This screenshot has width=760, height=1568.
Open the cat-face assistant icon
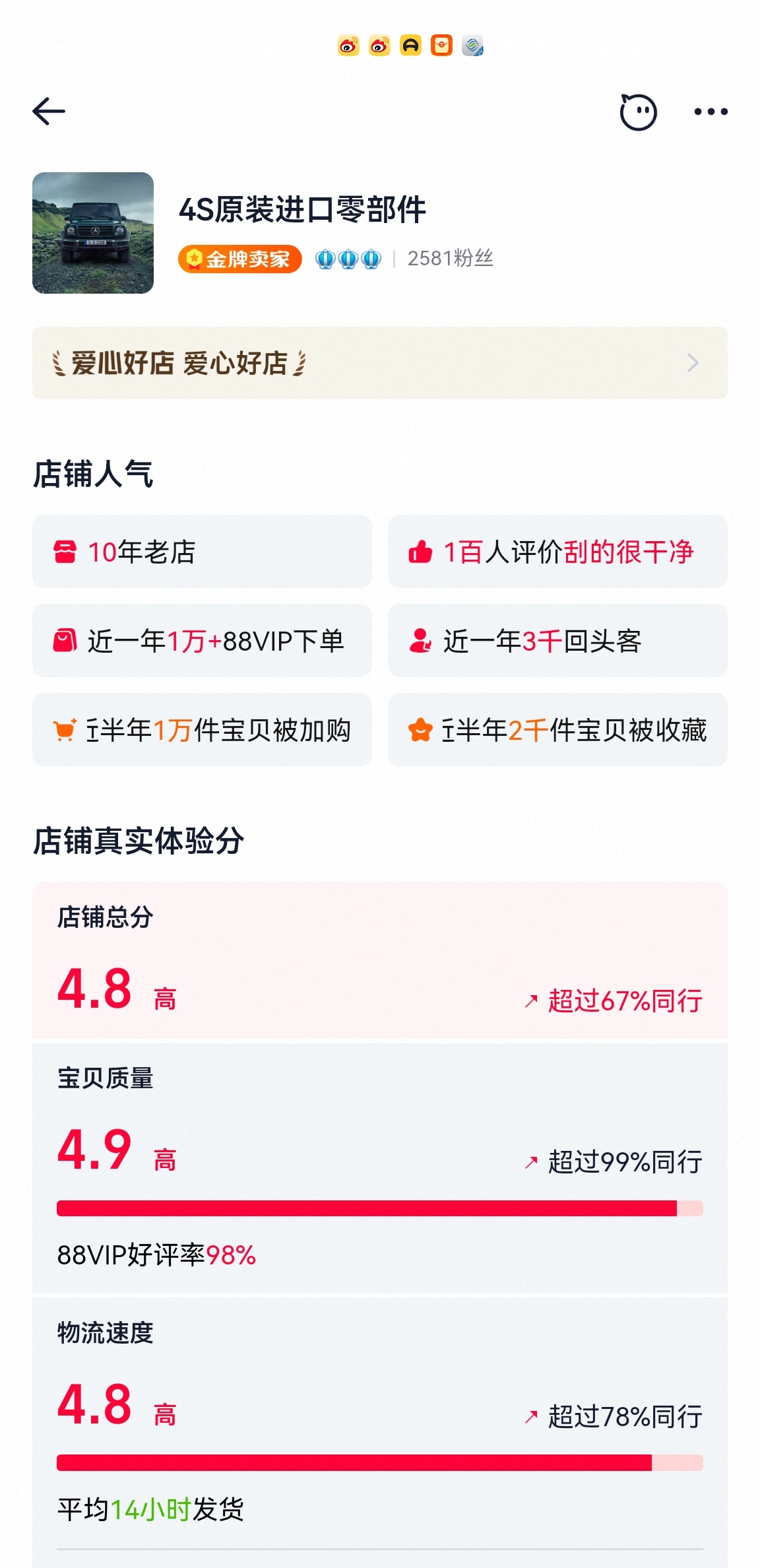click(638, 112)
